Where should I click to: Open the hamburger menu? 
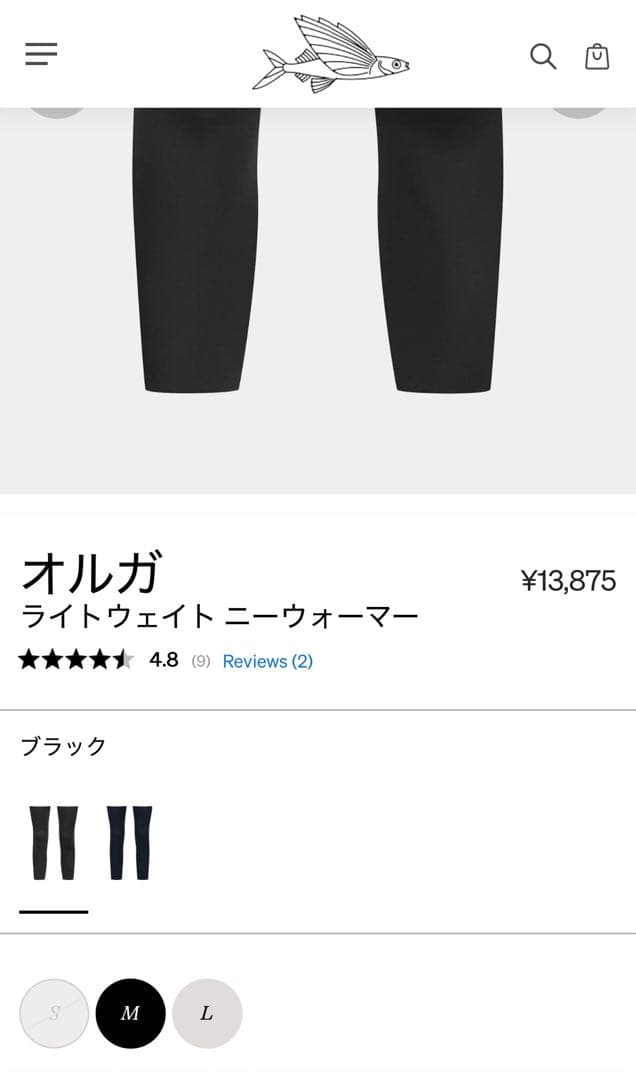[x=41, y=54]
